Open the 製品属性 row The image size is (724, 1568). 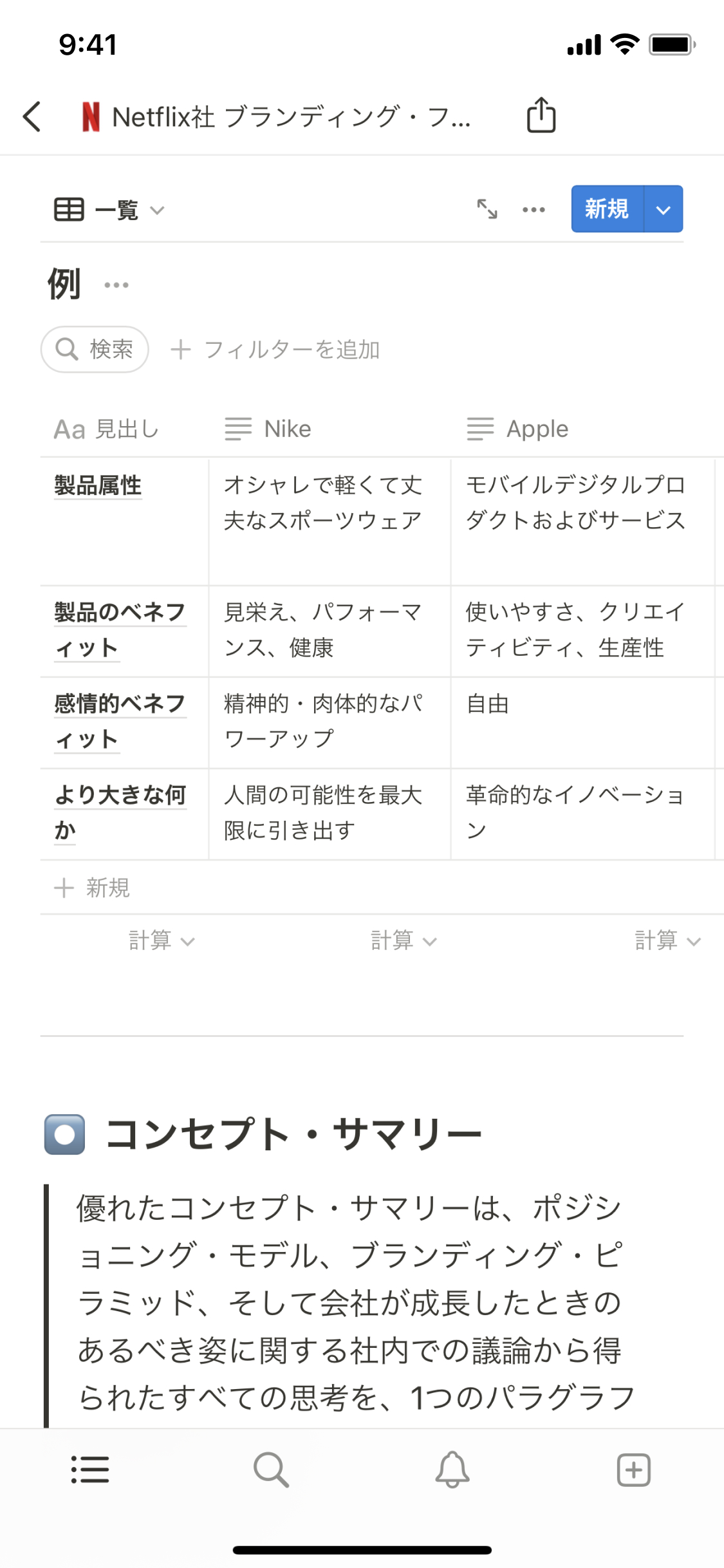coord(98,485)
